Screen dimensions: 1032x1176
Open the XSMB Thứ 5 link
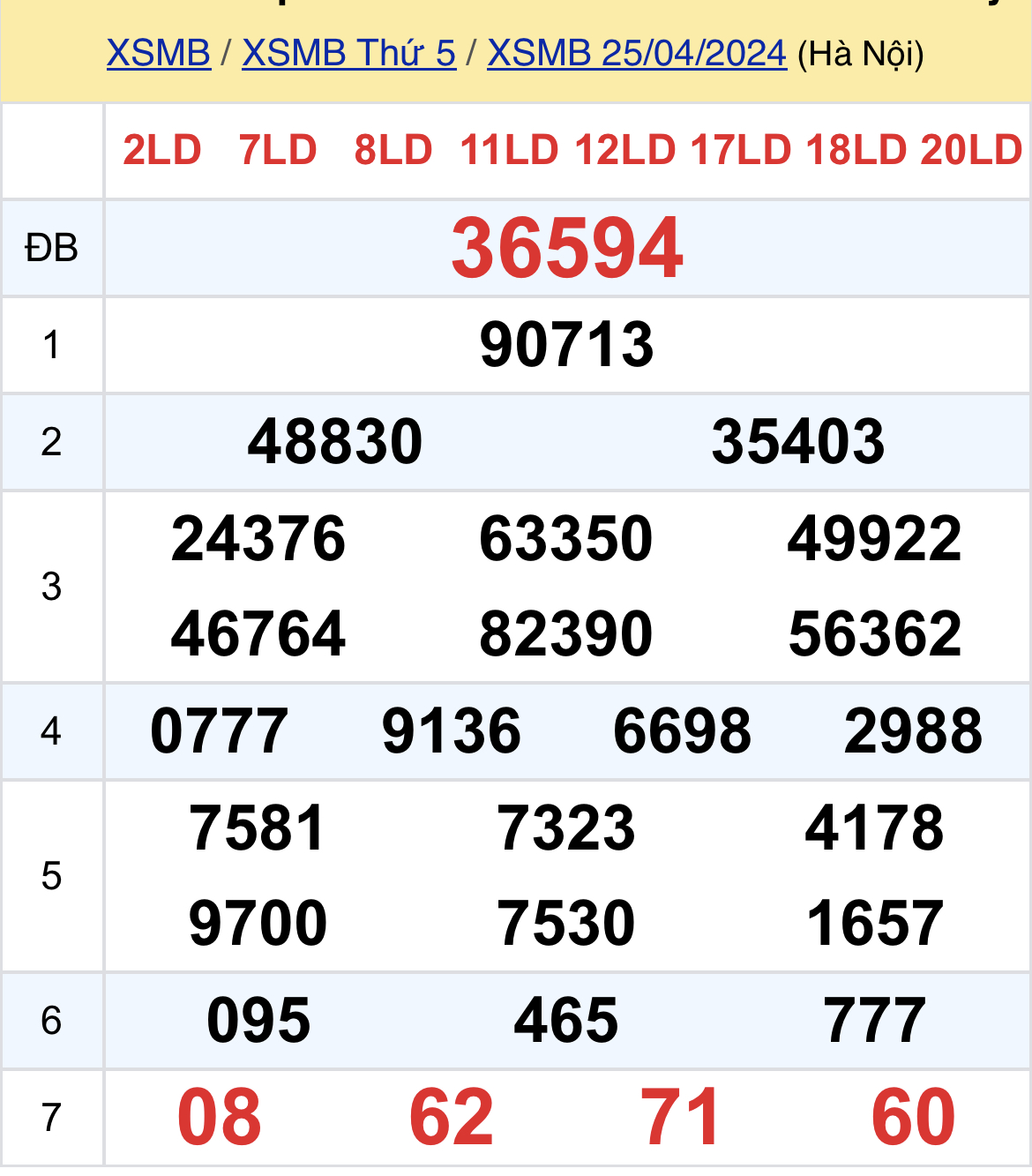348,54
